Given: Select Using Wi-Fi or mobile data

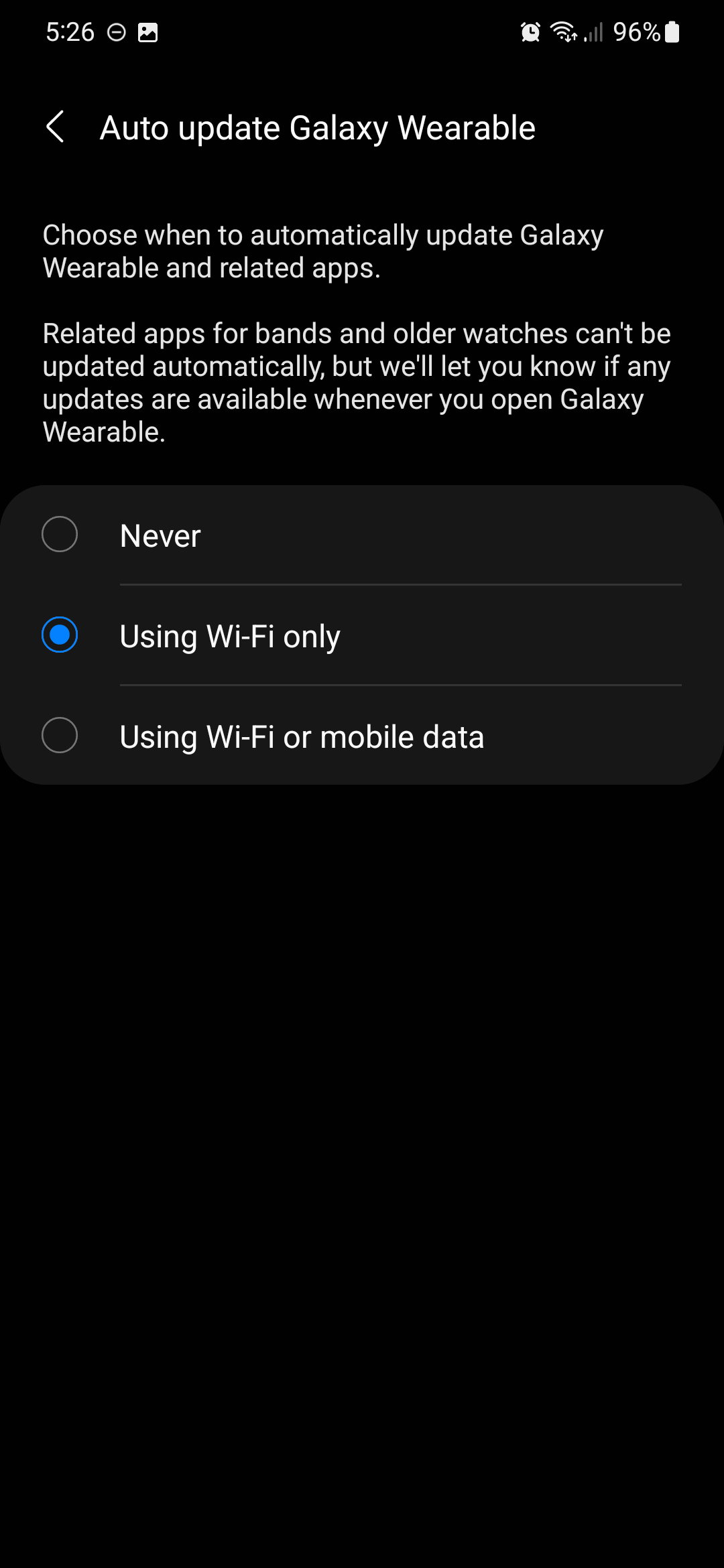Looking at the screenshot, I should point(60,736).
